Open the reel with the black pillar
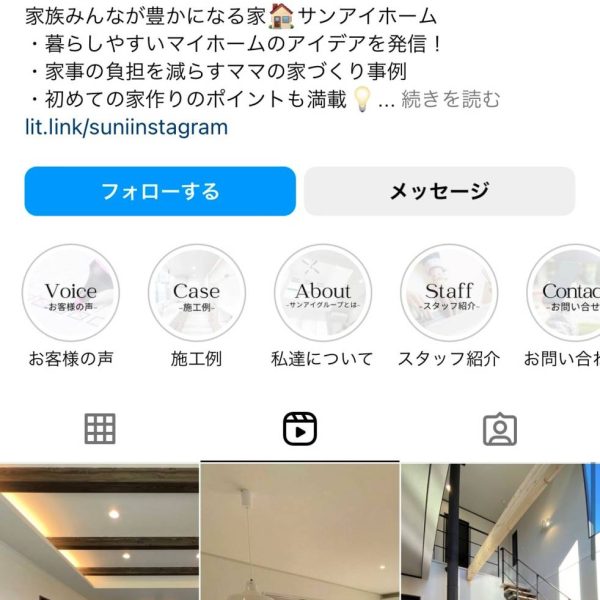Viewport: 600px width, 600px height. pyautogui.click(x=500, y=532)
